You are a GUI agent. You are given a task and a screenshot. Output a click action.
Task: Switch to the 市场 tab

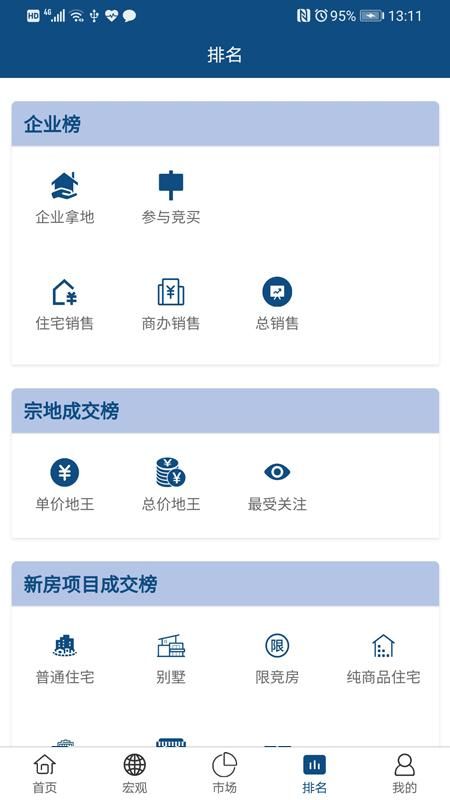click(x=224, y=774)
